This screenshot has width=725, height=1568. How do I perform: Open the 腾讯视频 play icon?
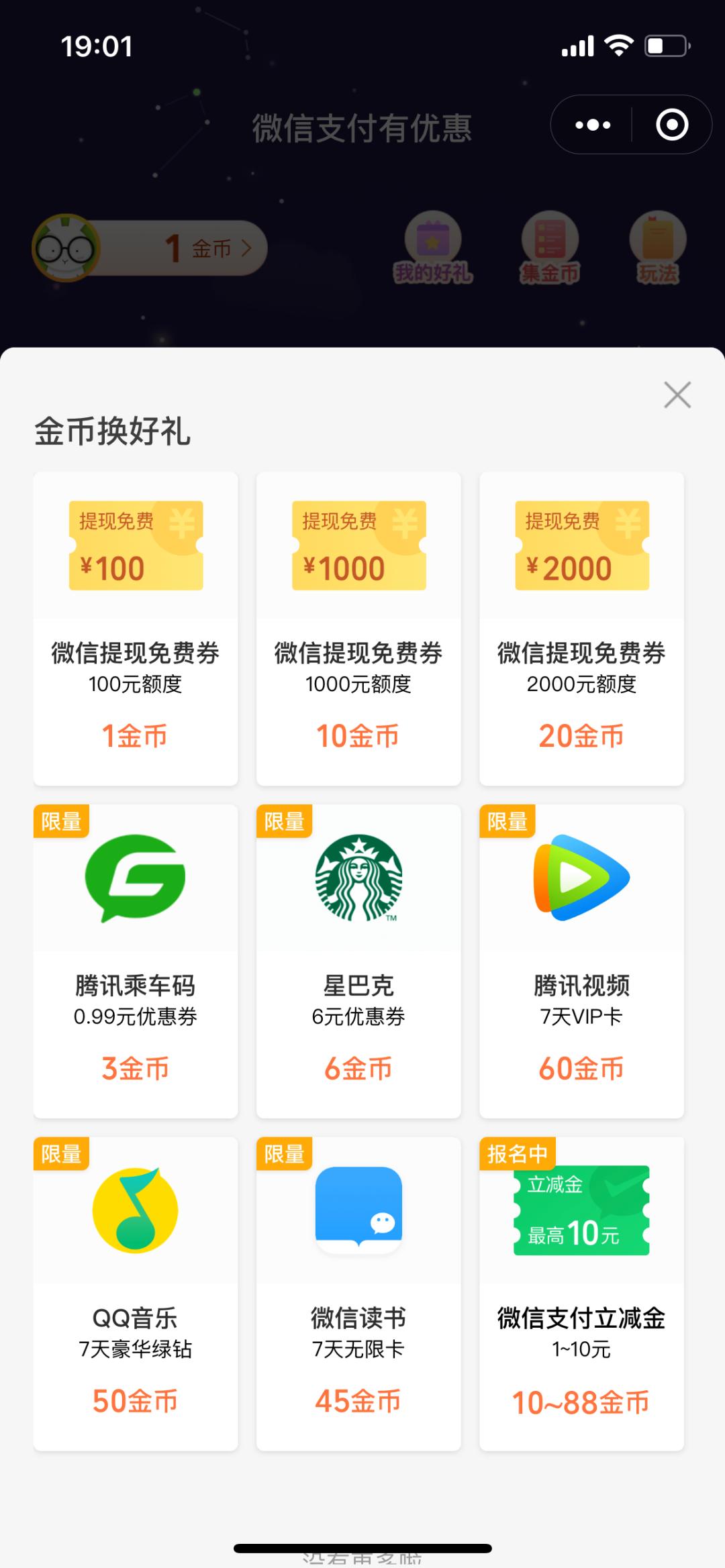[581, 879]
